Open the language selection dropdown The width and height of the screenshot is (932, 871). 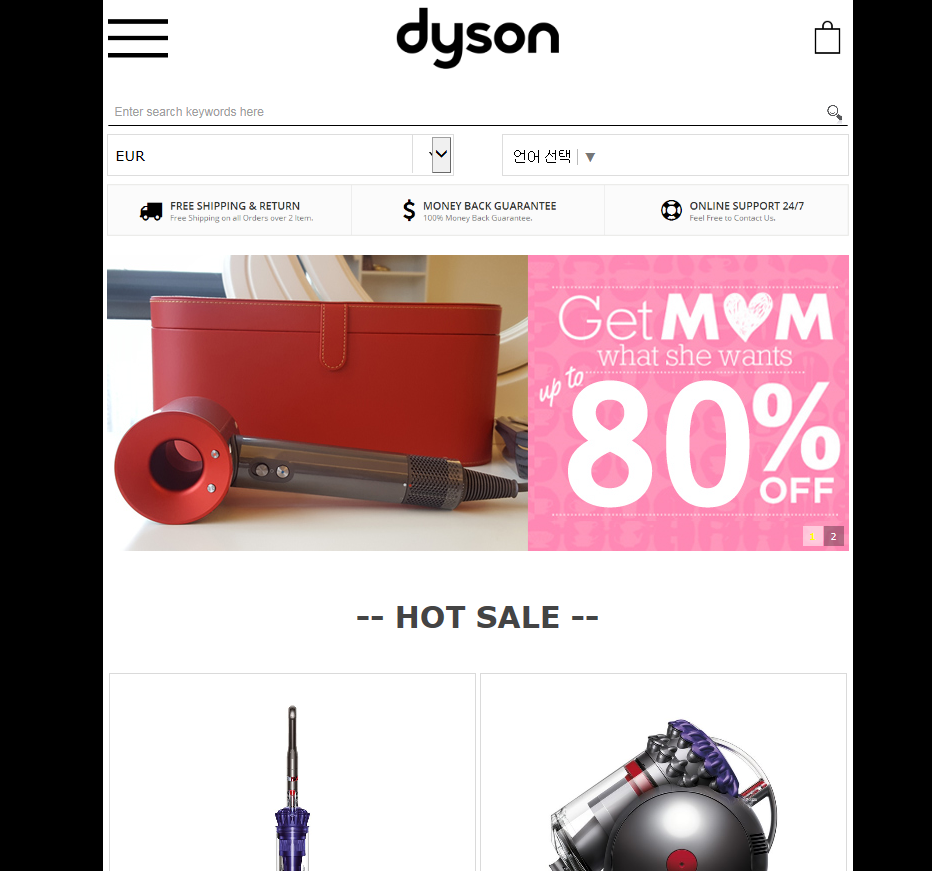coord(674,156)
